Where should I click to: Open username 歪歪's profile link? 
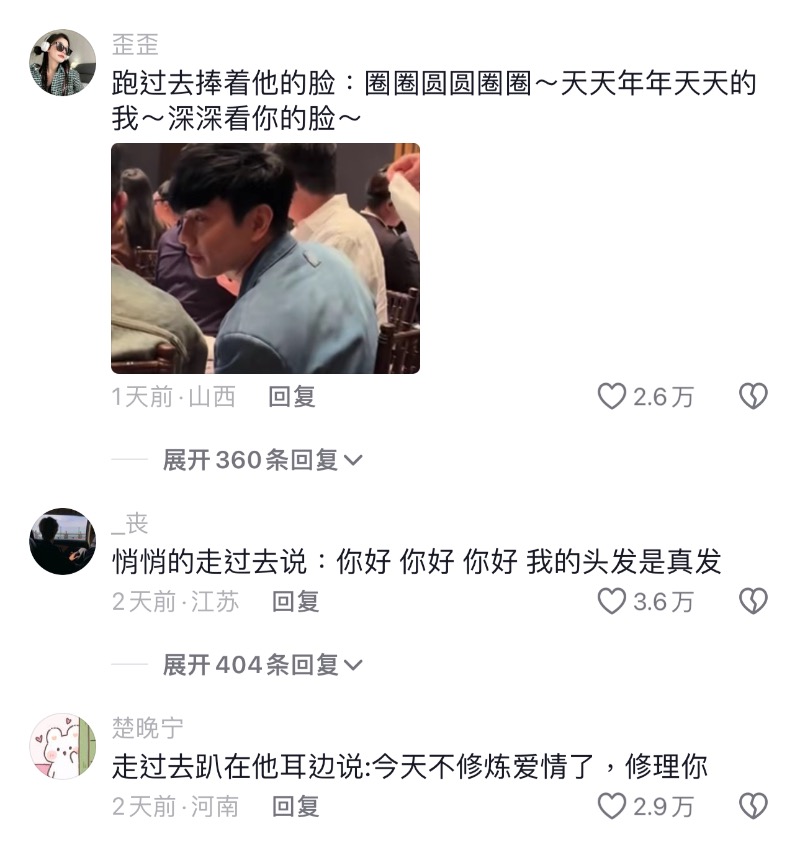(135, 45)
